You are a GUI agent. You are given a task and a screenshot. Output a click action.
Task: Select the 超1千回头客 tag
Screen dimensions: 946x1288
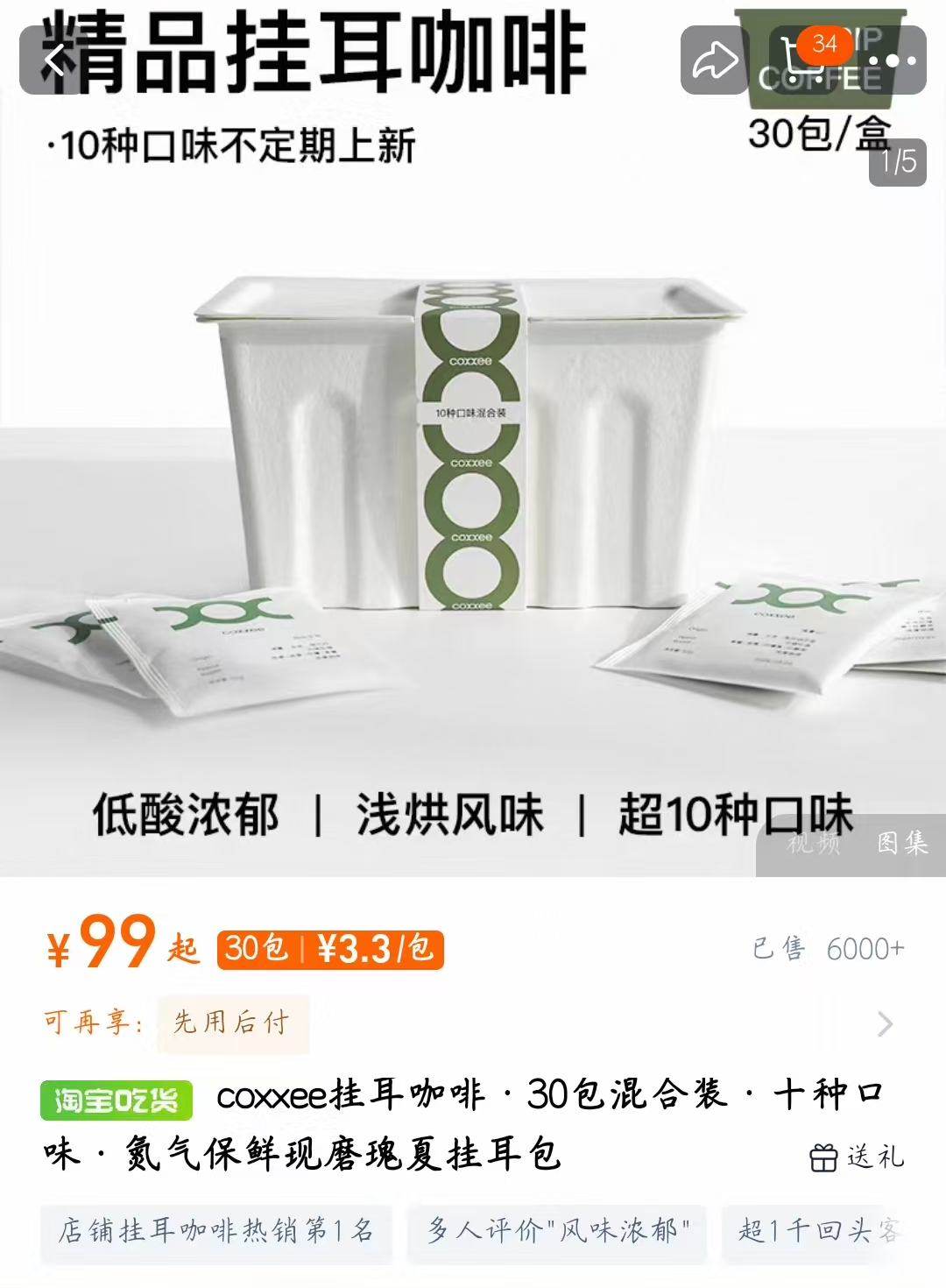(x=819, y=1231)
